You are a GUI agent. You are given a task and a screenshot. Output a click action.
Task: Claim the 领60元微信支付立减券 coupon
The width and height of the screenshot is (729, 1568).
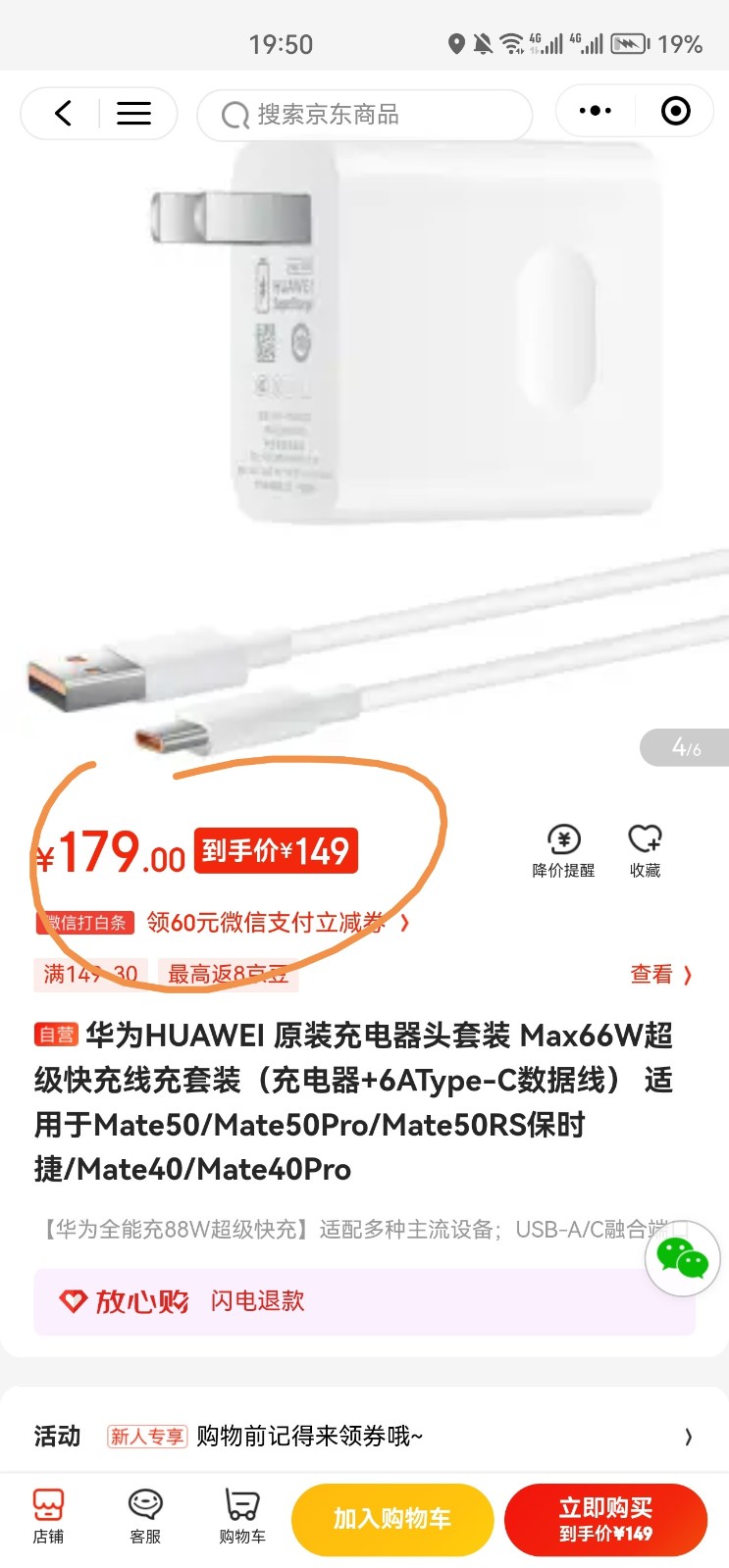(275, 922)
